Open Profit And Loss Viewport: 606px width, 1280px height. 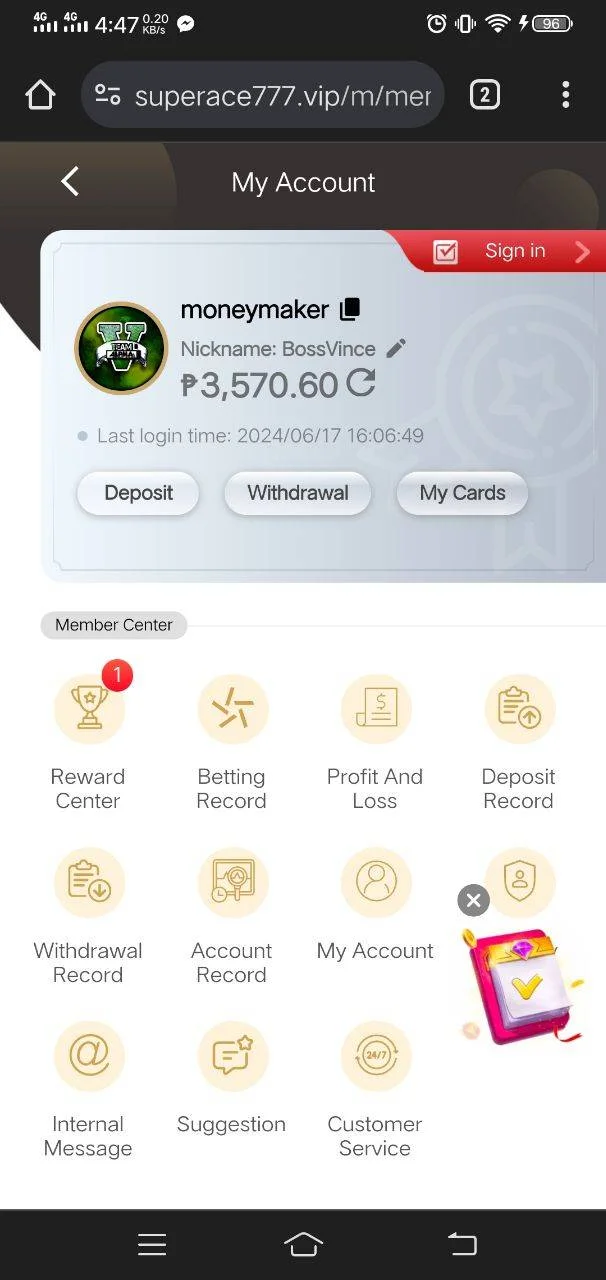(375, 741)
